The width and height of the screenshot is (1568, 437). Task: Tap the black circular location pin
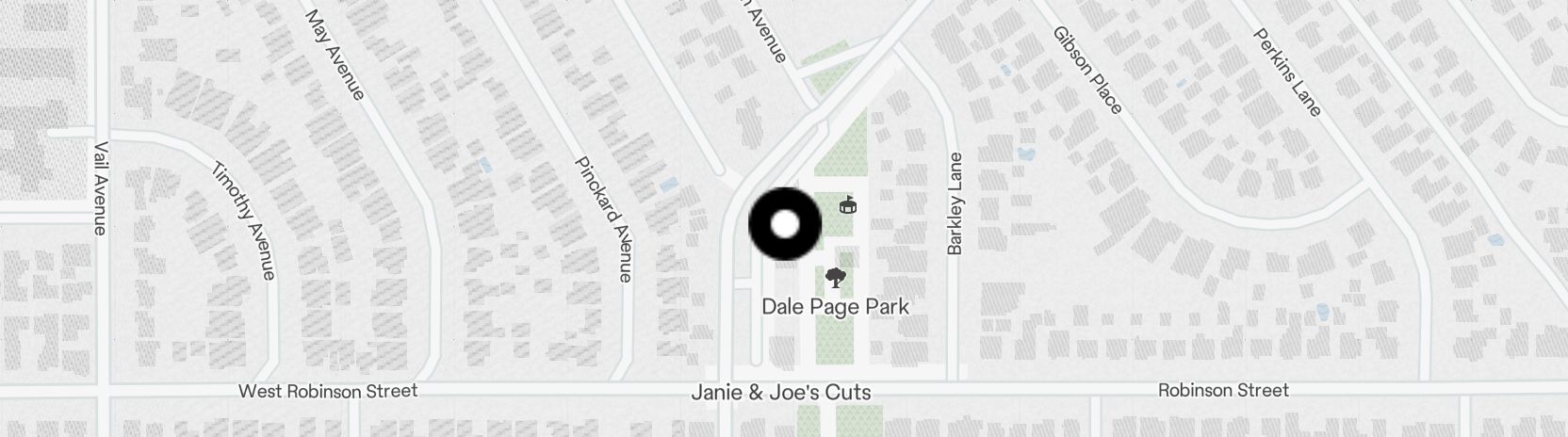pyautogui.click(x=785, y=225)
